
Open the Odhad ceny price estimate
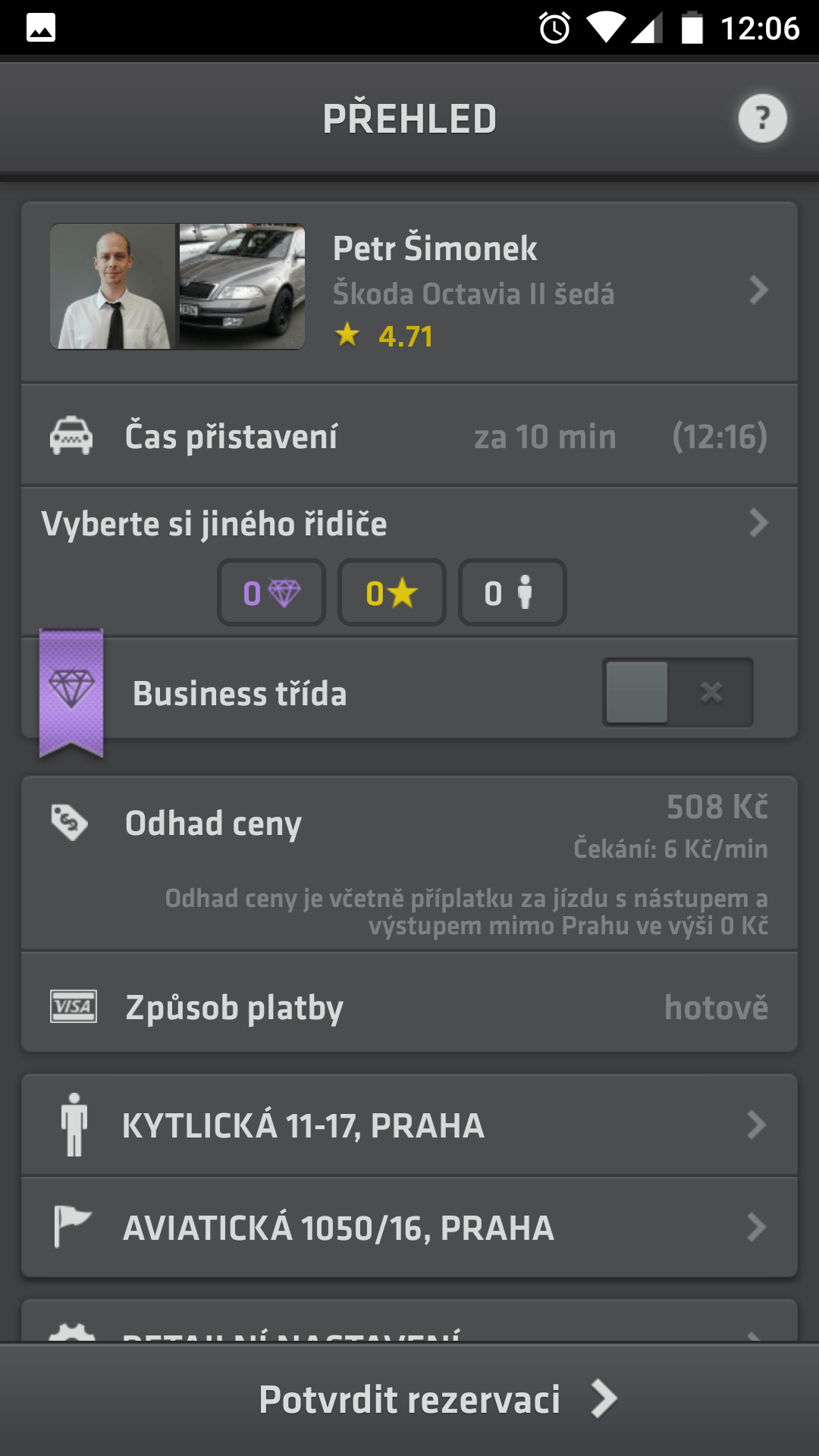[x=409, y=863]
